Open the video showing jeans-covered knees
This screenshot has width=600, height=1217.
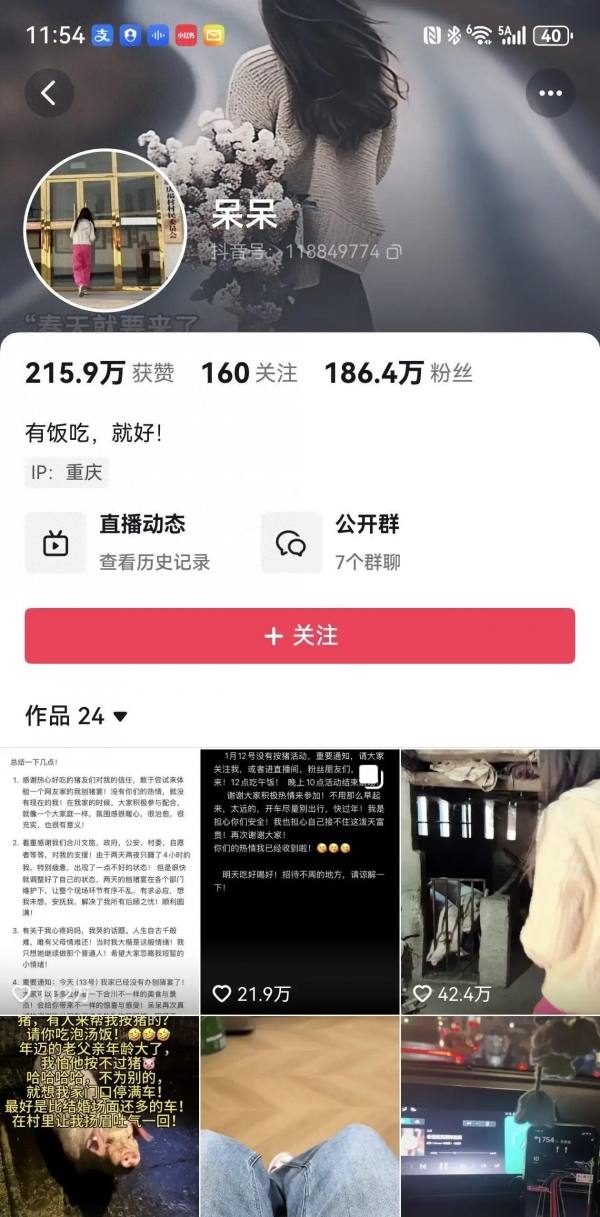click(x=299, y=1115)
